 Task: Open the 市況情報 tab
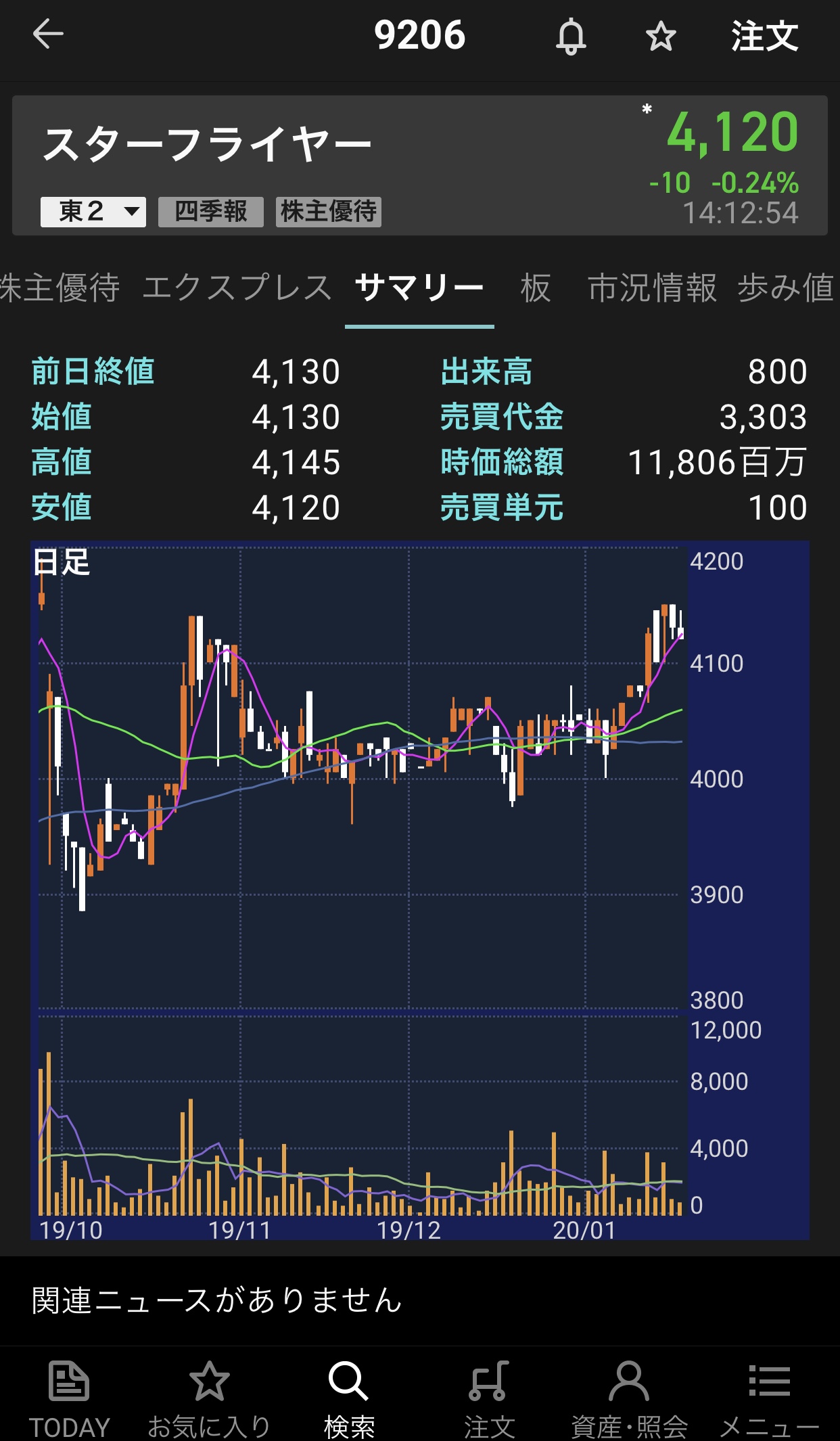tap(652, 288)
